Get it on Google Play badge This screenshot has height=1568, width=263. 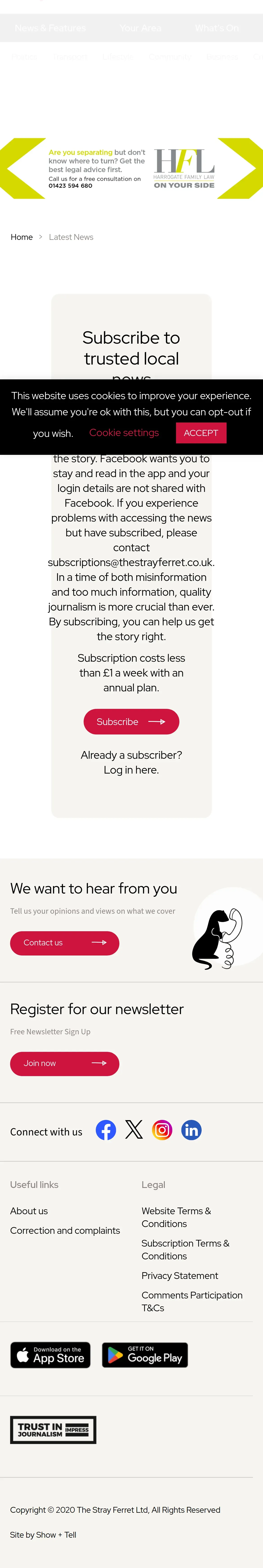coord(145,1354)
